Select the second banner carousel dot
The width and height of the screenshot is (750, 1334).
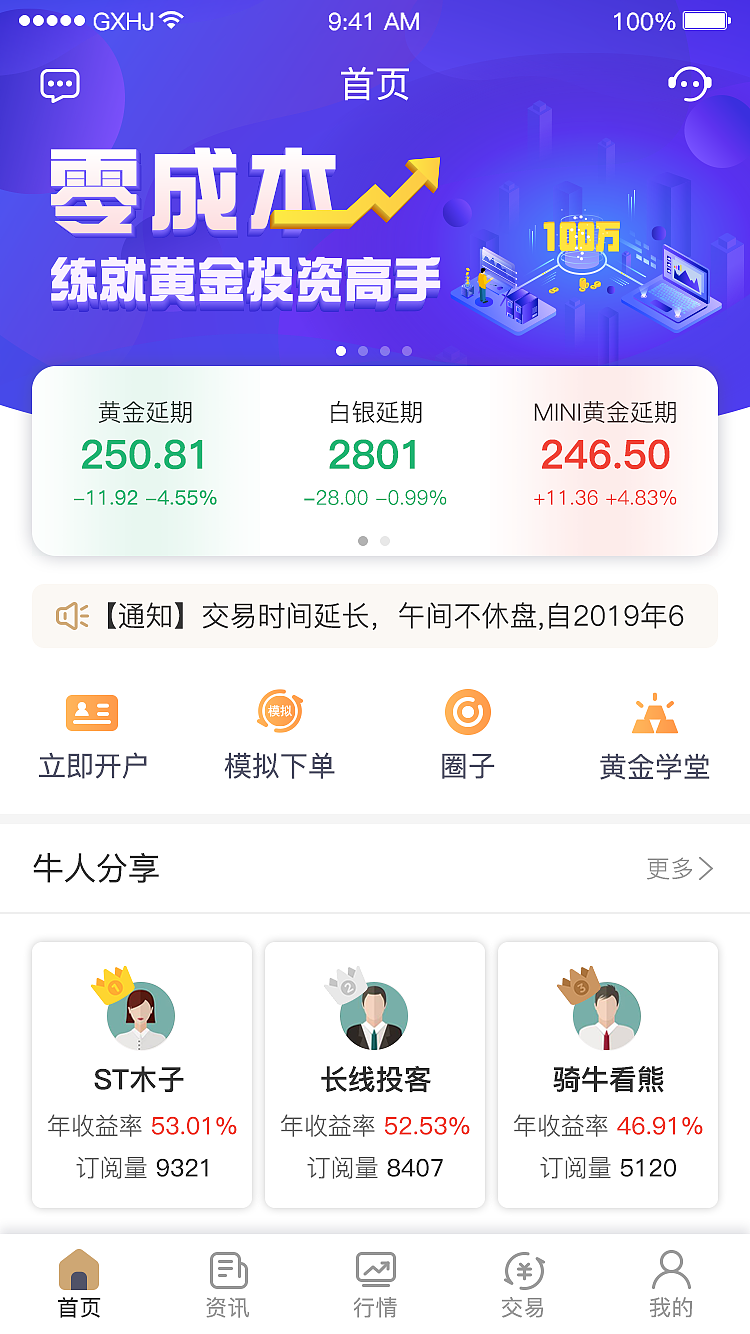pyautogui.click(x=363, y=350)
